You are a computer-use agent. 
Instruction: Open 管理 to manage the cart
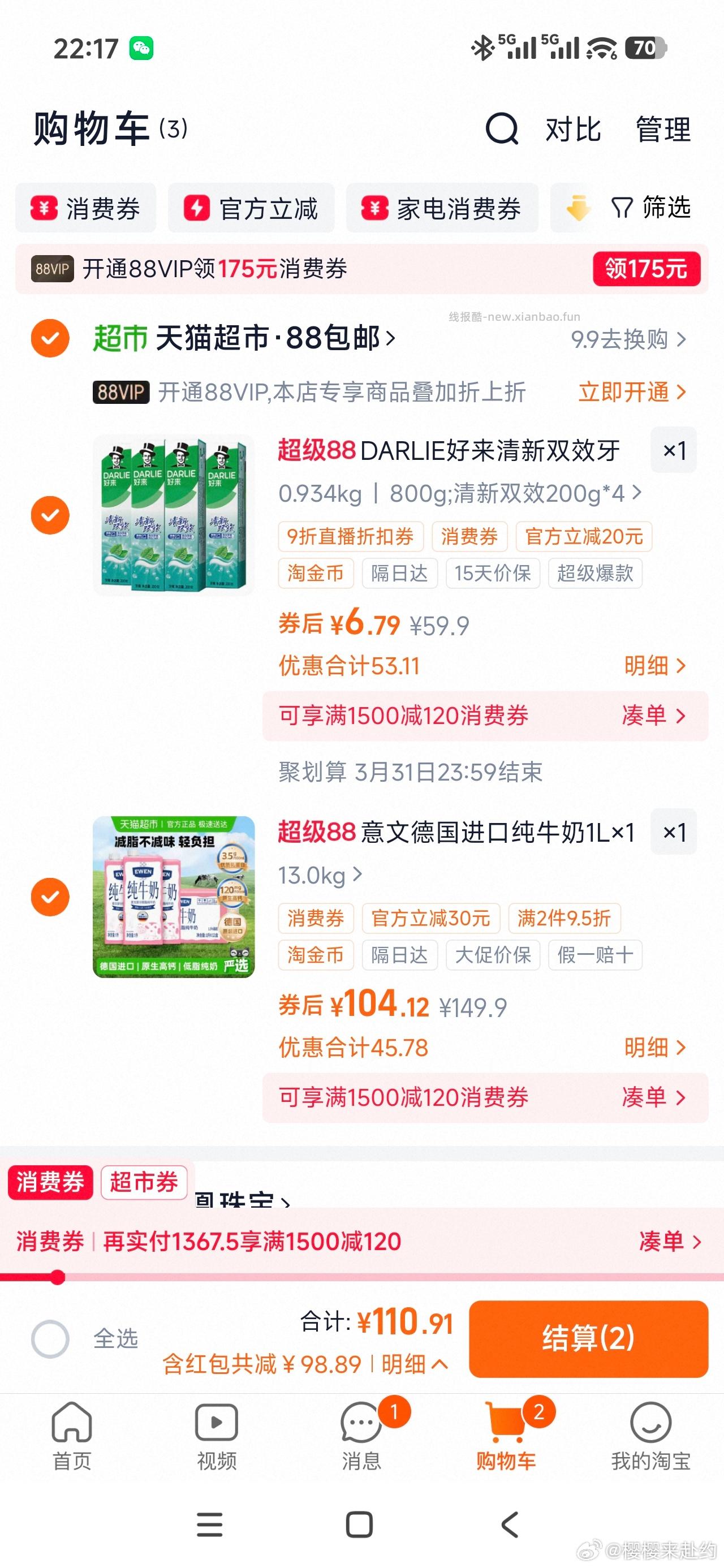pyautogui.click(x=663, y=130)
